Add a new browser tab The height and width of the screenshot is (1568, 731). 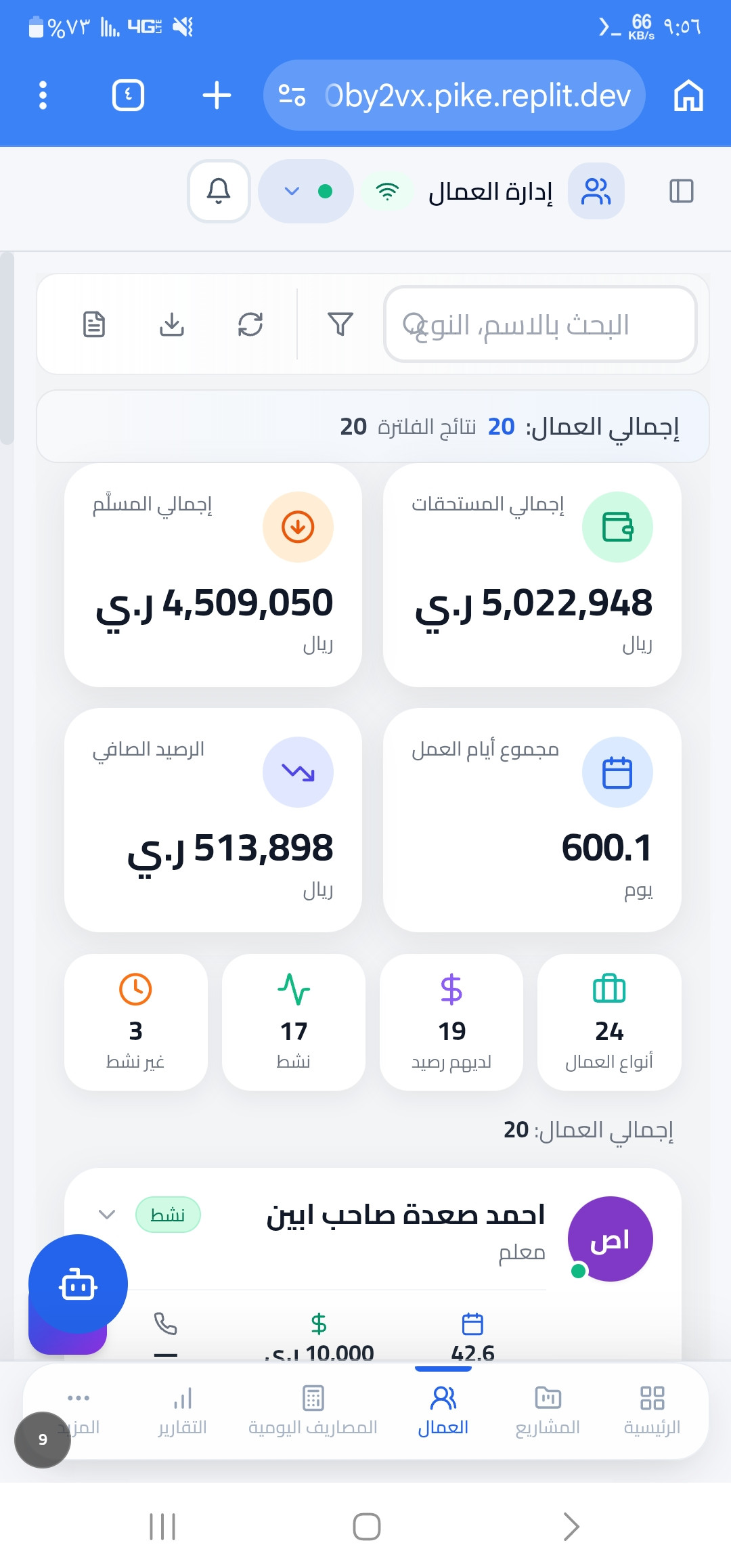217,95
